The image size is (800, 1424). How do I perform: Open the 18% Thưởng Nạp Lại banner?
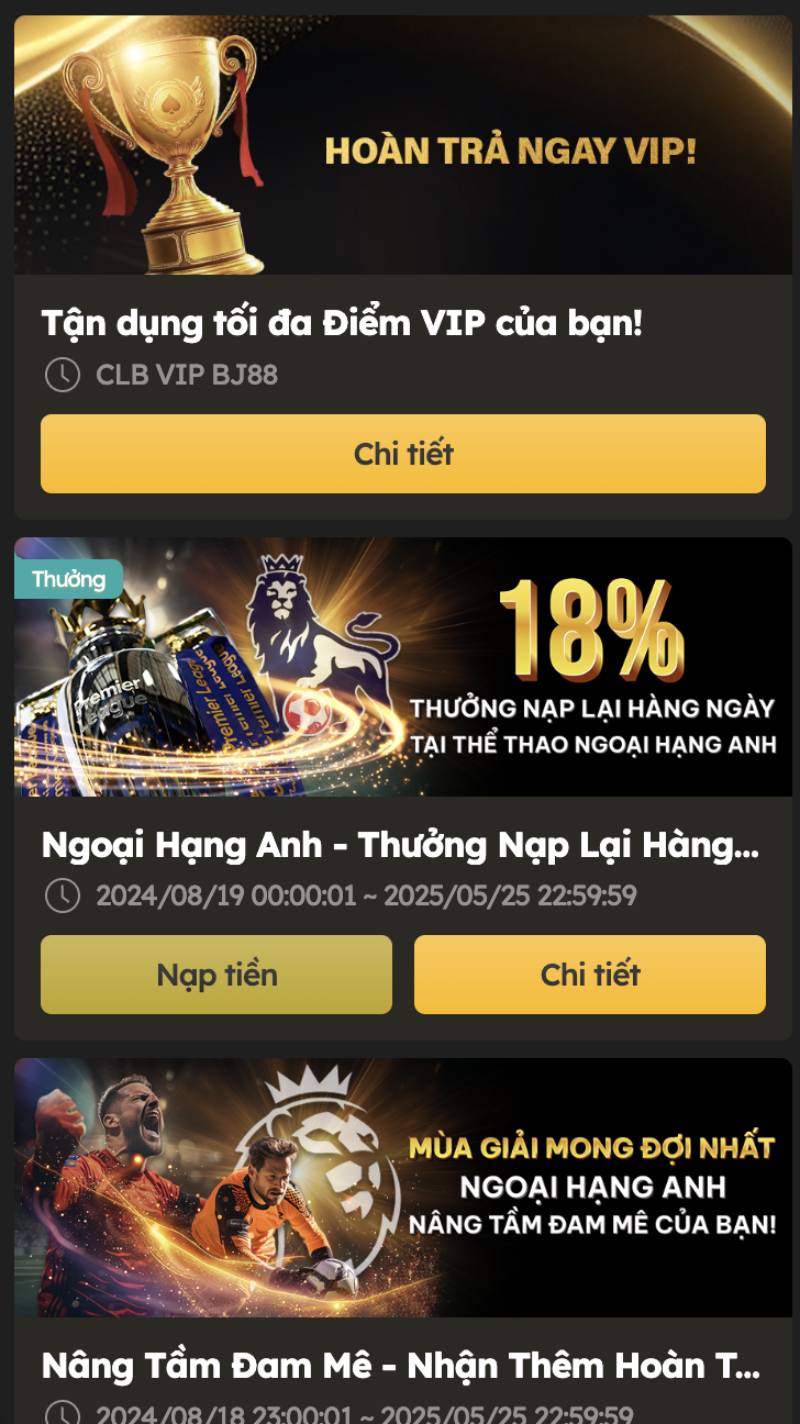pos(403,667)
